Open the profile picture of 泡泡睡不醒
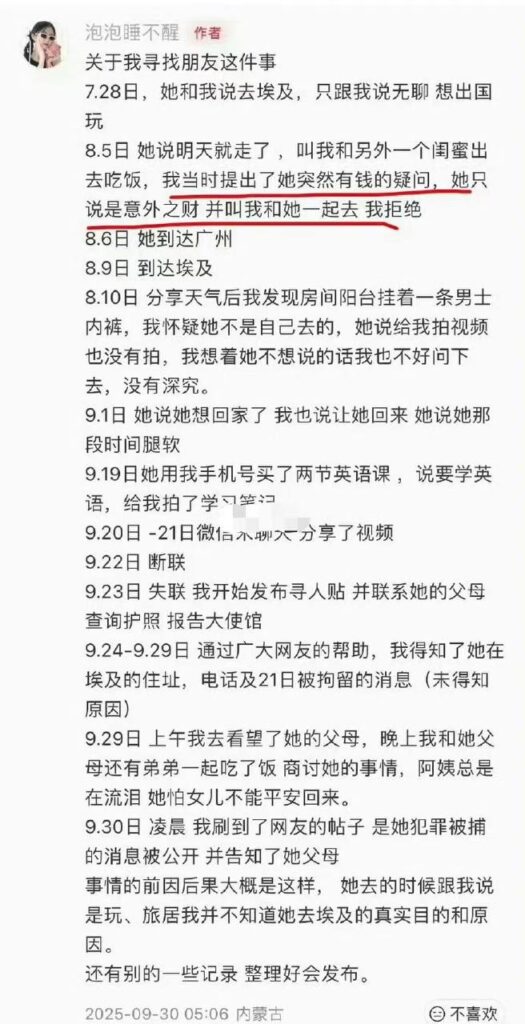The width and height of the screenshot is (525, 1024). pos(42,44)
